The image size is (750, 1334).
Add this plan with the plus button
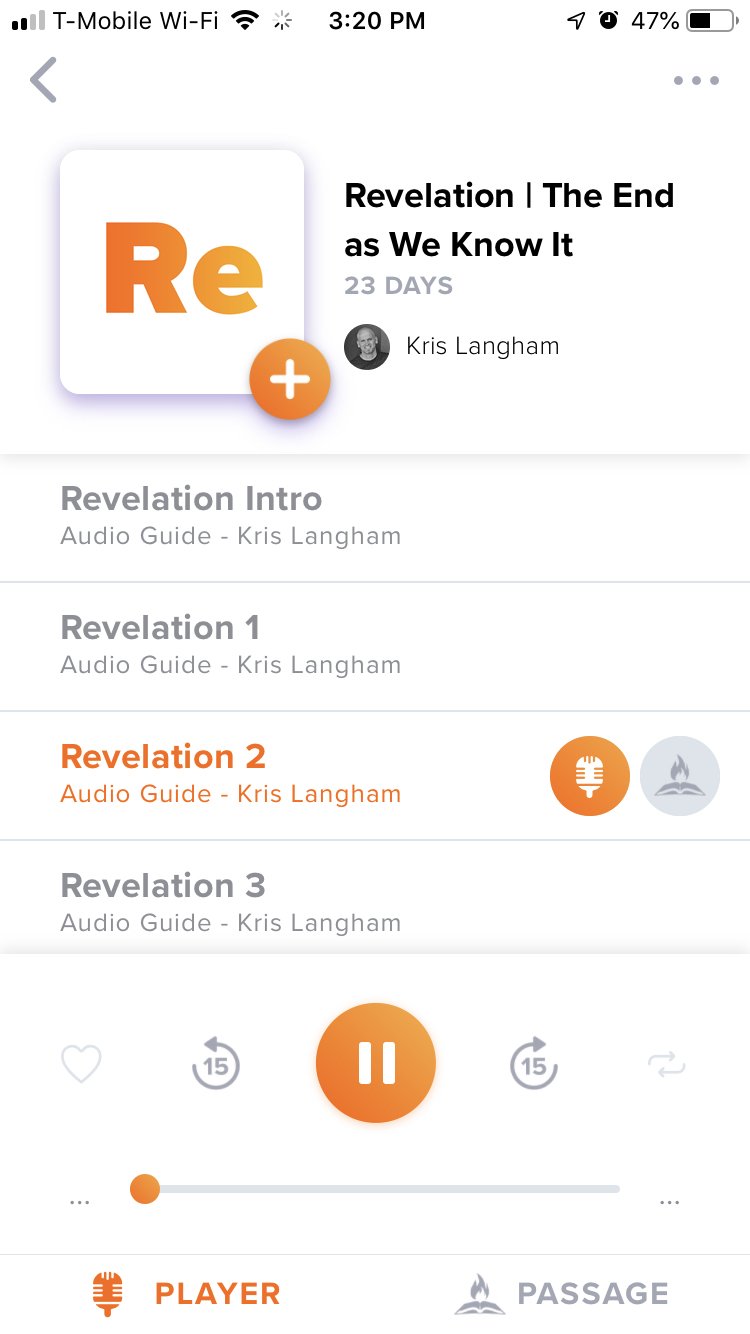290,380
